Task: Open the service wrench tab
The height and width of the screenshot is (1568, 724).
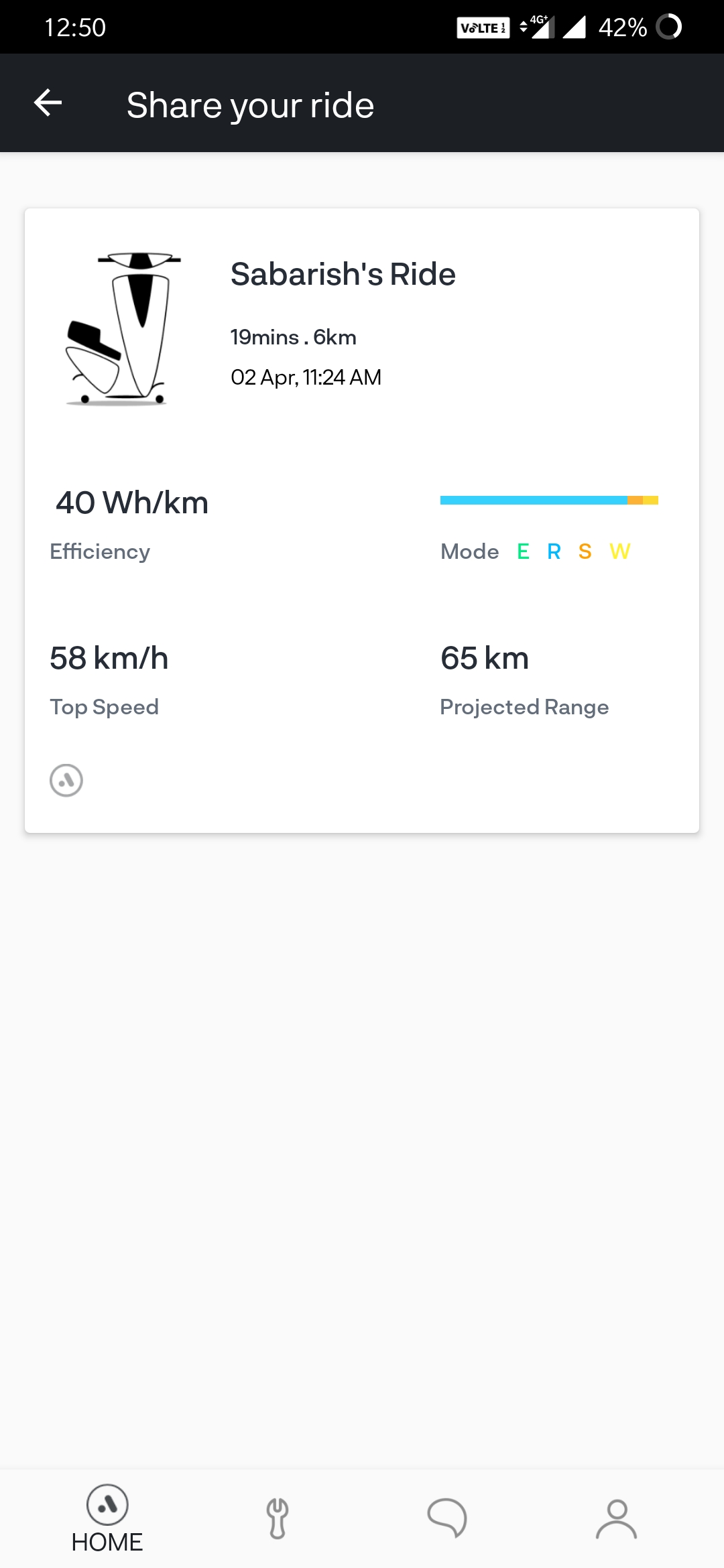Action: click(278, 1518)
